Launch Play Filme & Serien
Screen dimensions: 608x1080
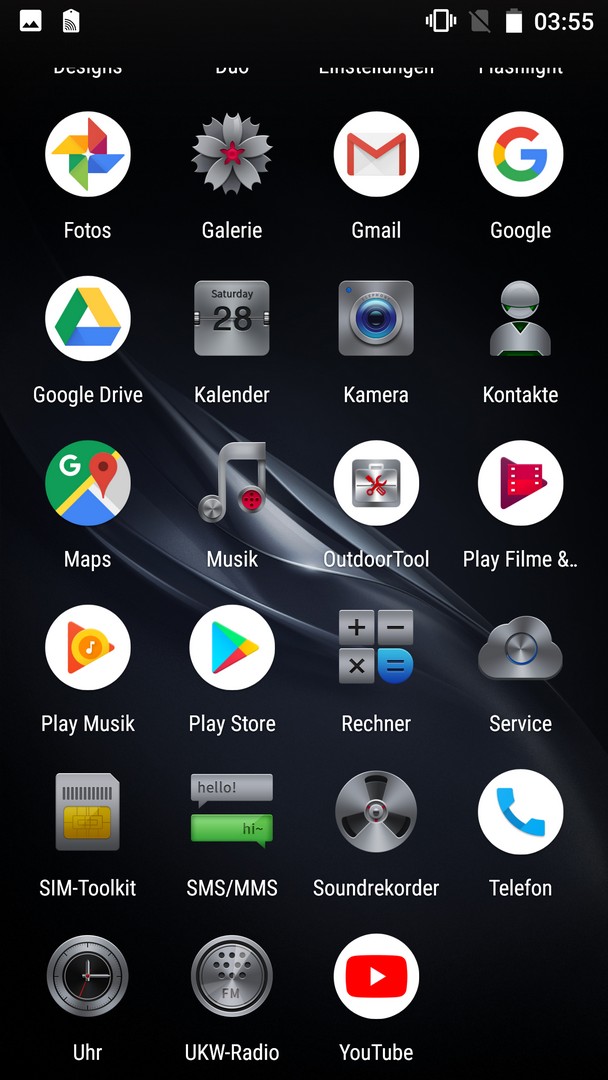pos(520,483)
